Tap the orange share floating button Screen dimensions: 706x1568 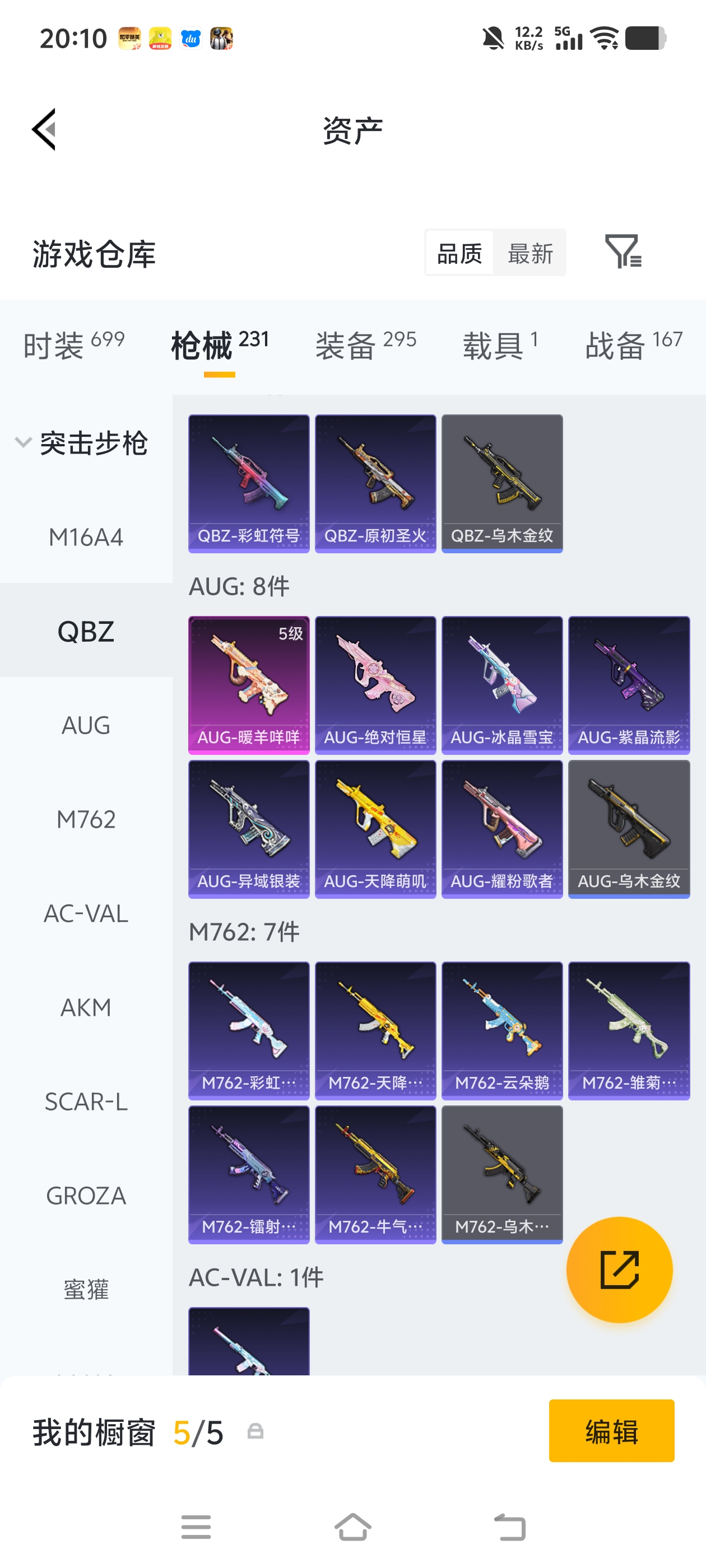(619, 1269)
